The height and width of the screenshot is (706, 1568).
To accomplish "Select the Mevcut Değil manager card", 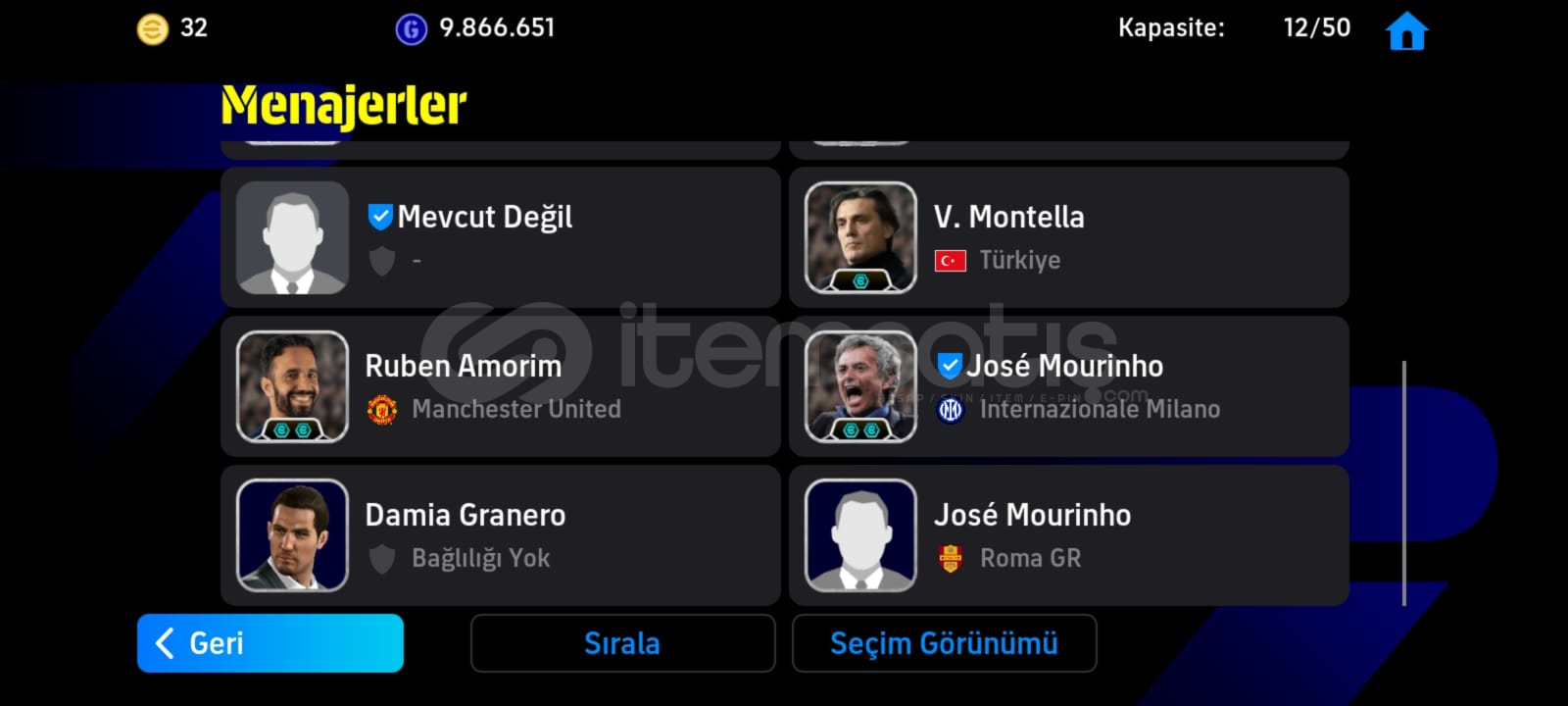I will (x=500, y=237).
